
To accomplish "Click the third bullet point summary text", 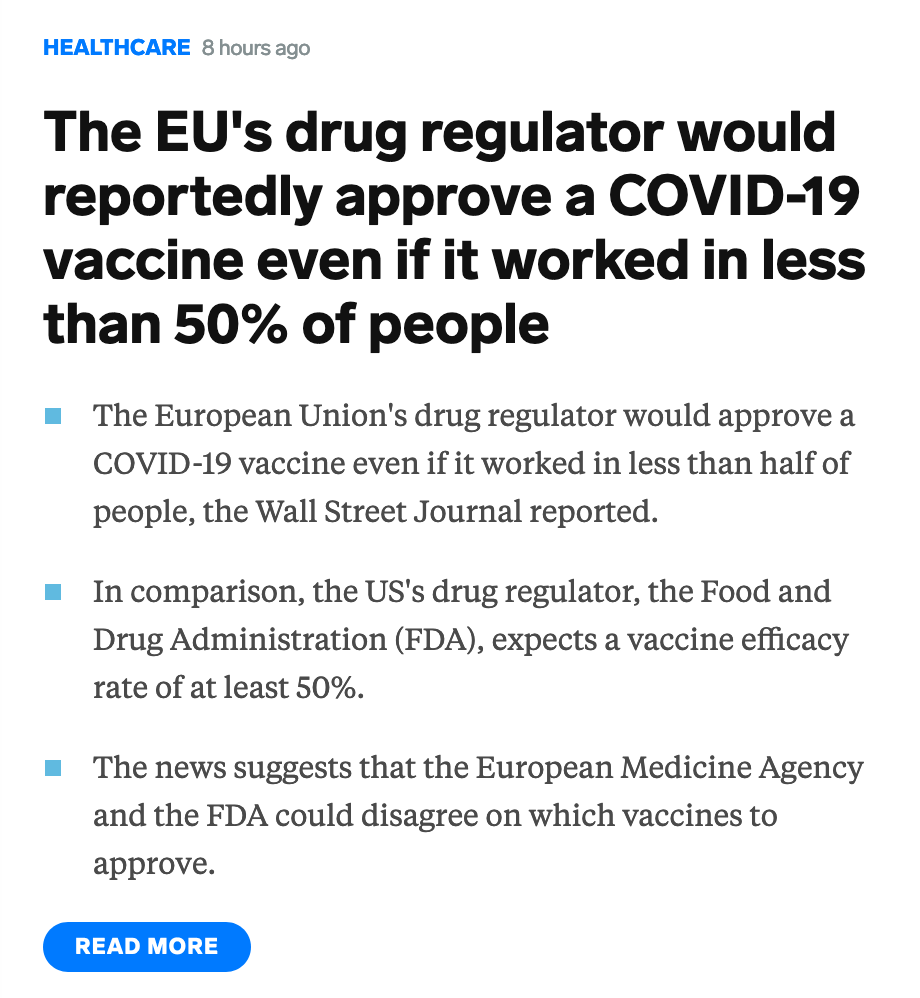I will coord(470,815).
